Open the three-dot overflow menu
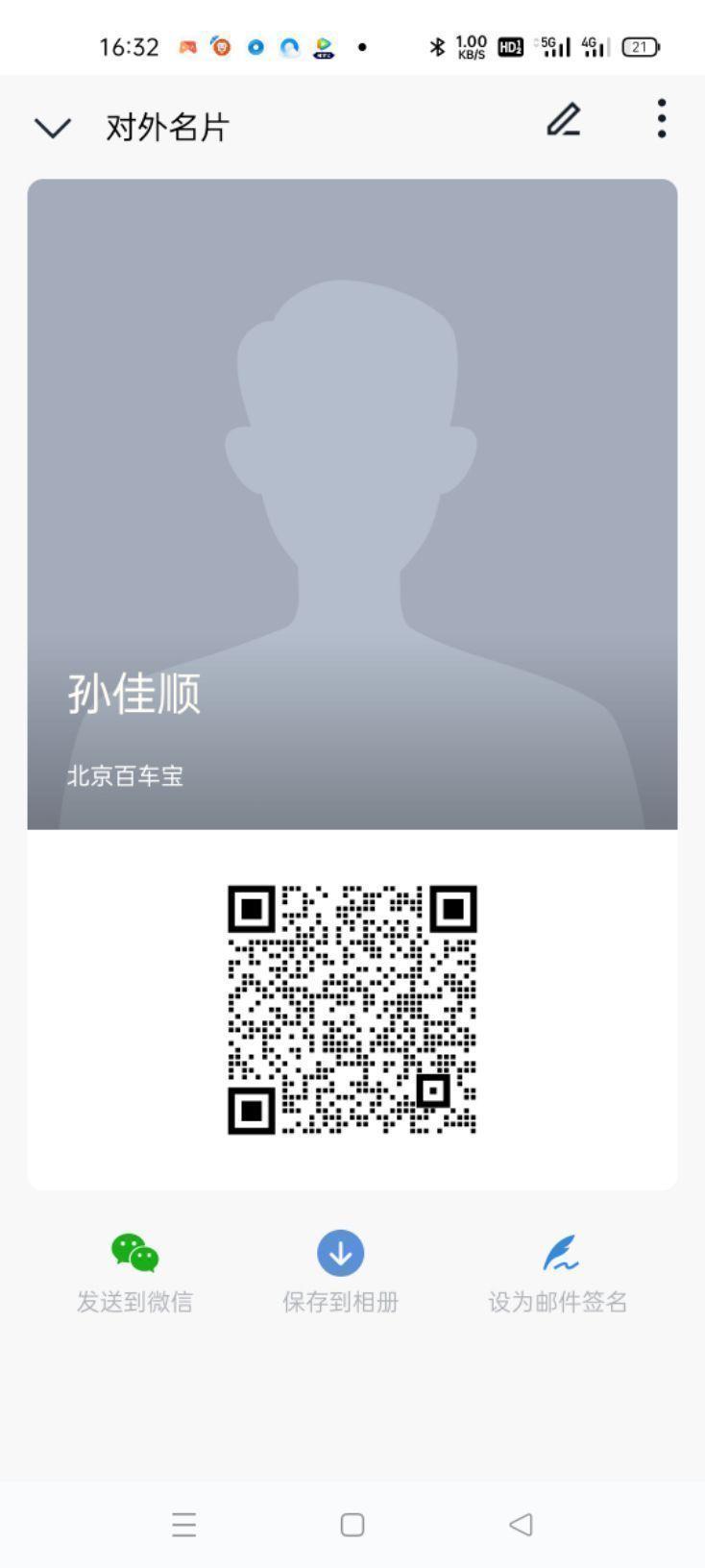This screenshot has height=1568, width=705. (x=661, y=119)
